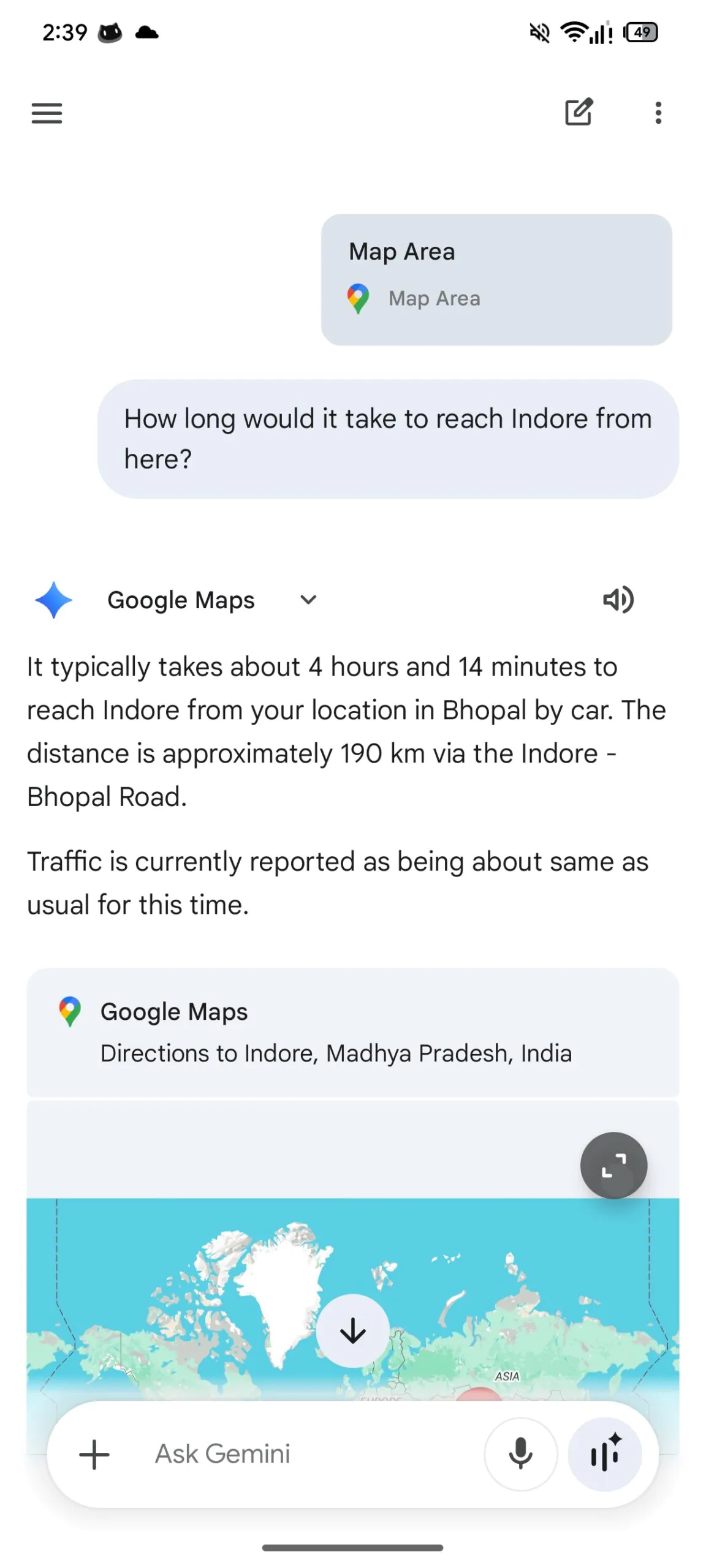Open the Directions to Indore, Madhya Pradesh link
This screenshot has height=1568, width=706.
[x=336, y=1053]
